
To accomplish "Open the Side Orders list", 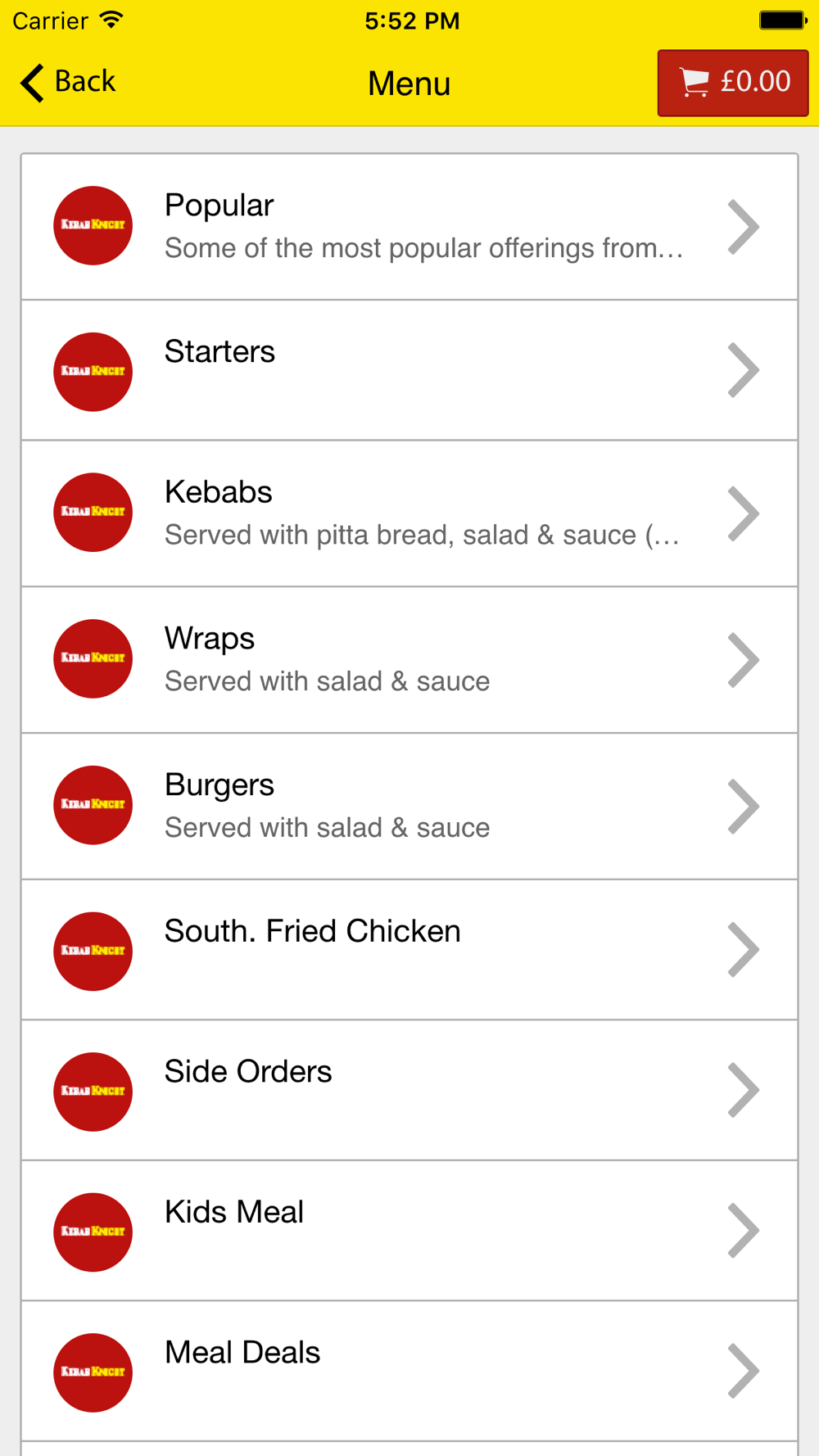I will point(409,1090).
